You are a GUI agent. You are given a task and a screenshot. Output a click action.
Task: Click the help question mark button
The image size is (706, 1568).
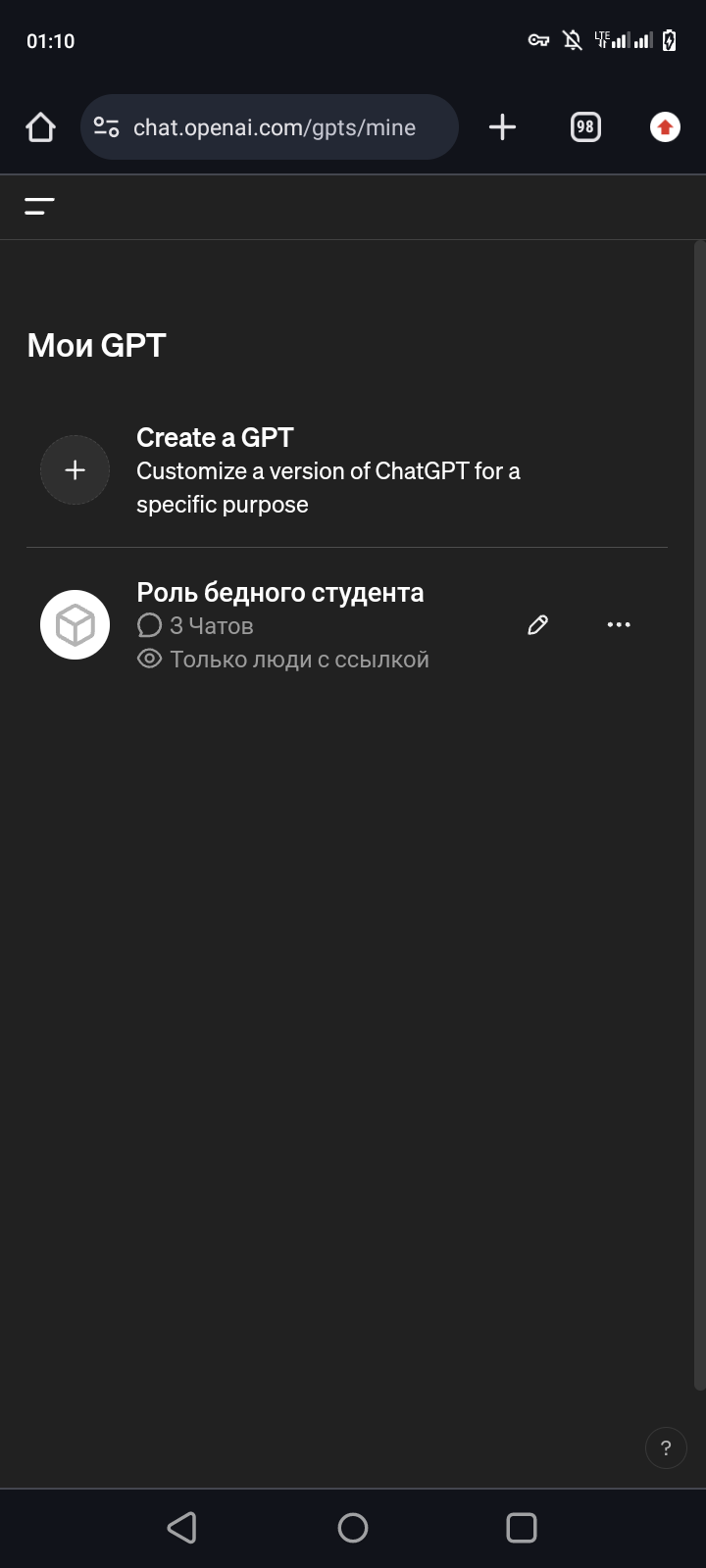[665, 1447]
